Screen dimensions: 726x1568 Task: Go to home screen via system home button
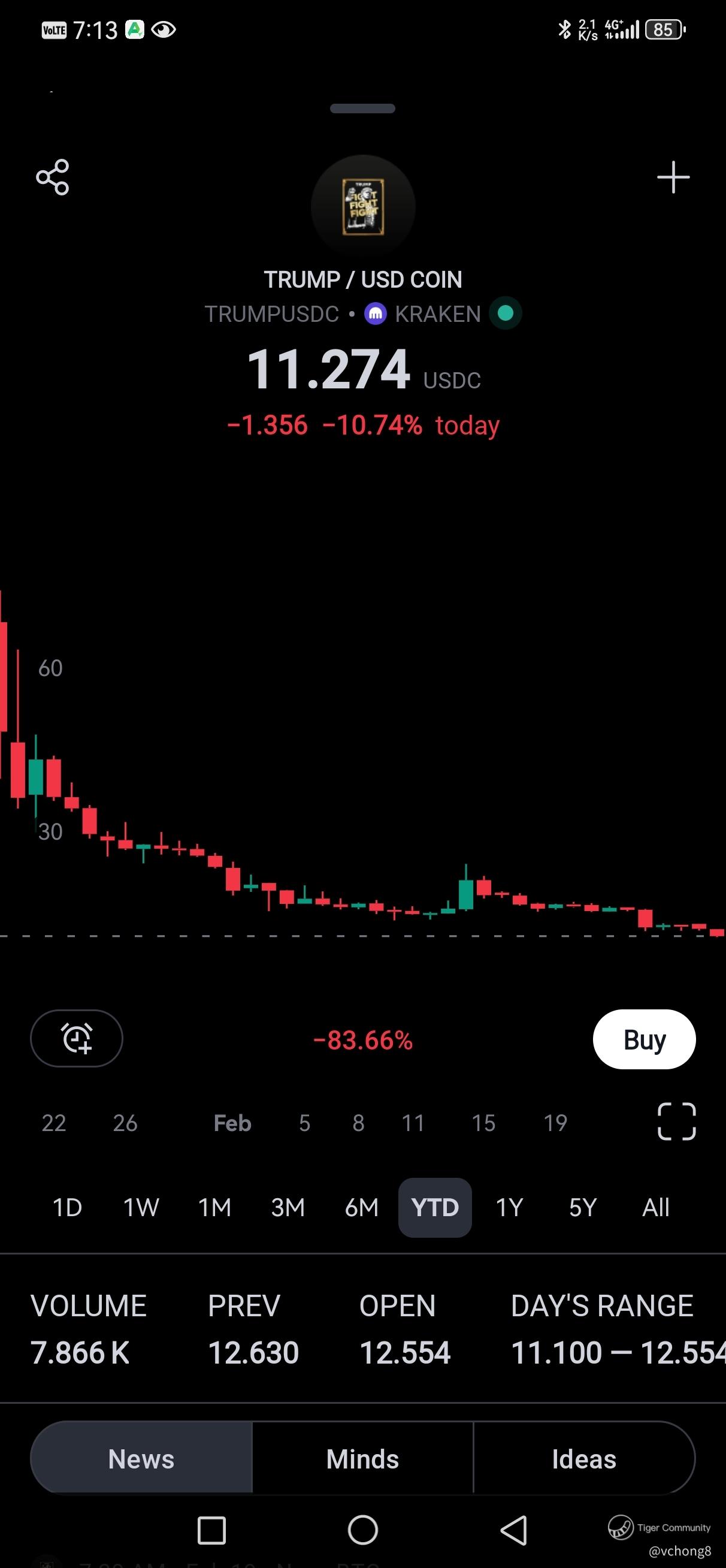pyautogui.click(x=362, y=1530)
